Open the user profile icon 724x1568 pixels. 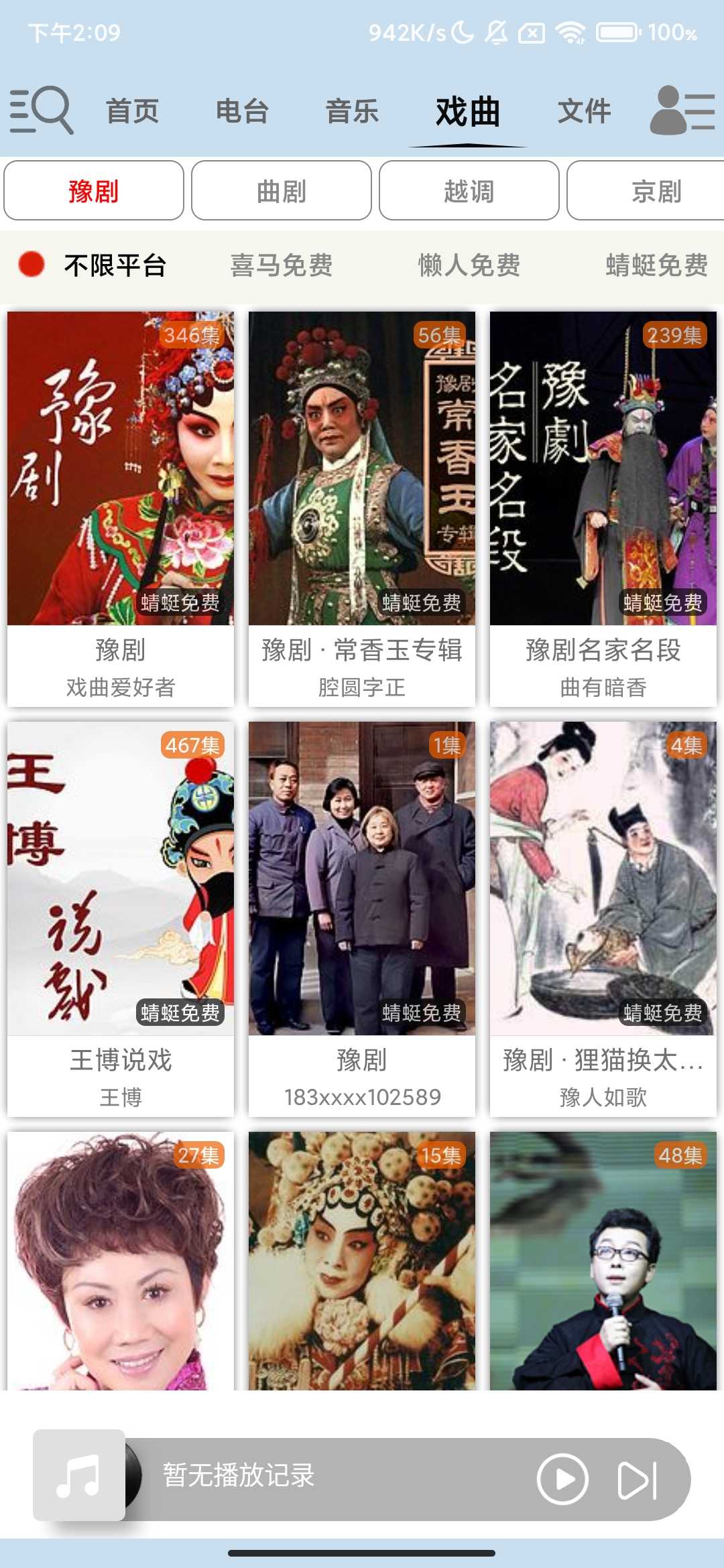(682, 111)
